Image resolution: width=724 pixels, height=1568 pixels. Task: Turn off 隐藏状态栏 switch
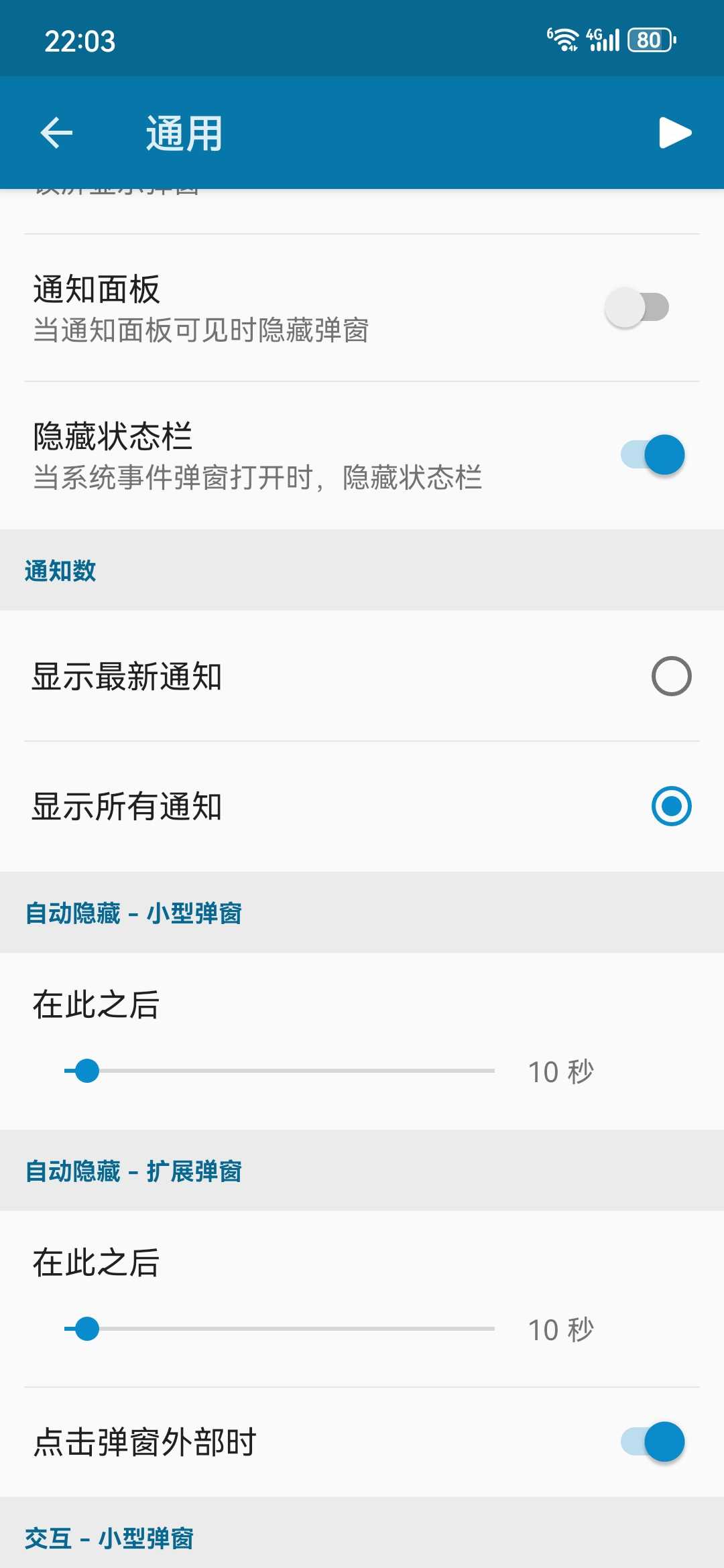click(x=653, y=455)
